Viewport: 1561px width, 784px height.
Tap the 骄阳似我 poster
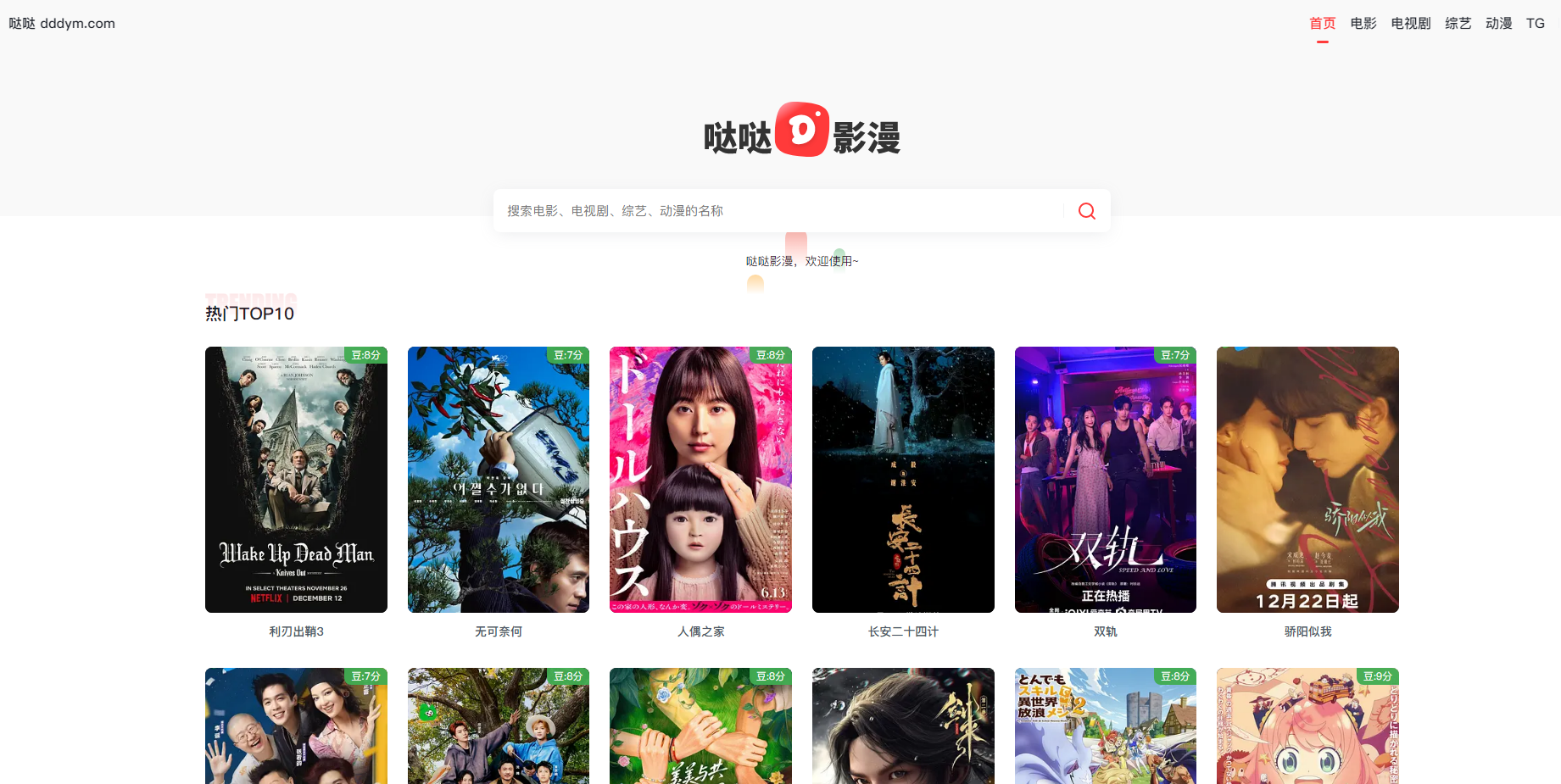(x=1307, y=480)
